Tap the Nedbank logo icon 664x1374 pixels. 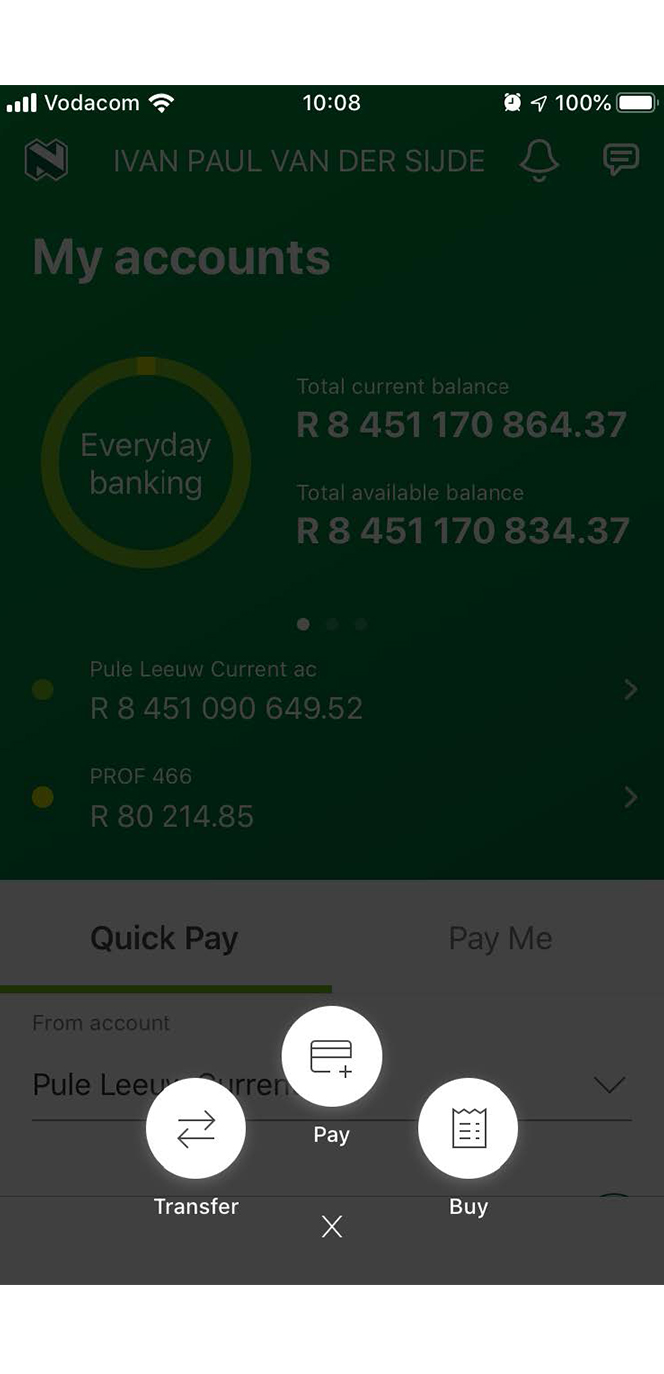point(46,160)
